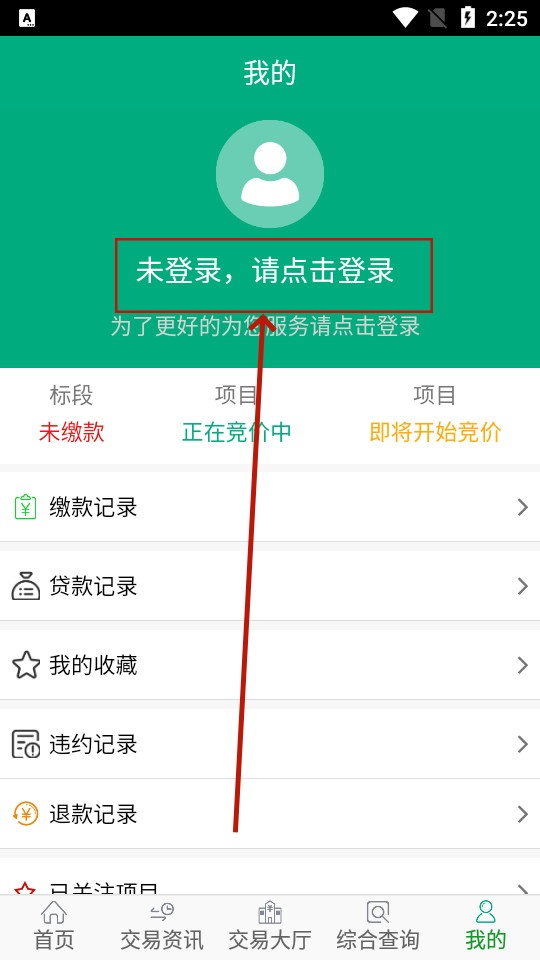Switch to 首页 tab
This screenshot has height=960, width=540.
pos(54,926)
